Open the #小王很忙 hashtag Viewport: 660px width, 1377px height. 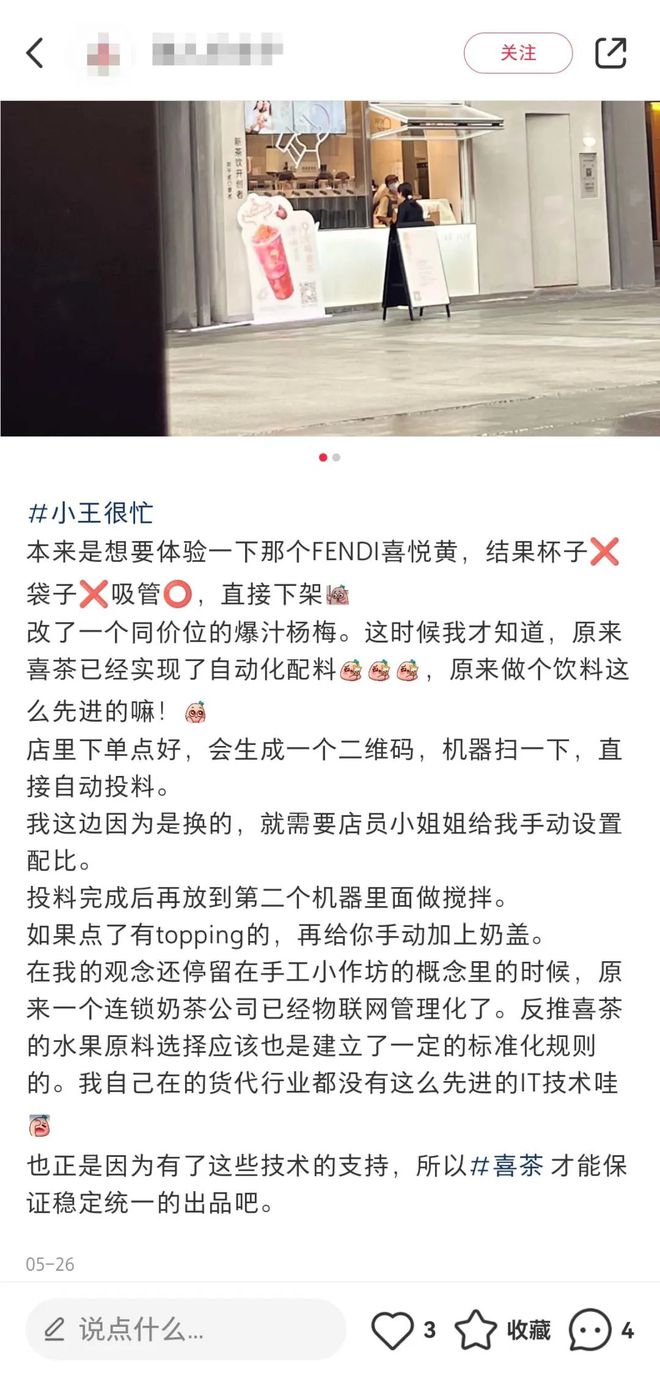pyautogui.click(x=90, y=514)
